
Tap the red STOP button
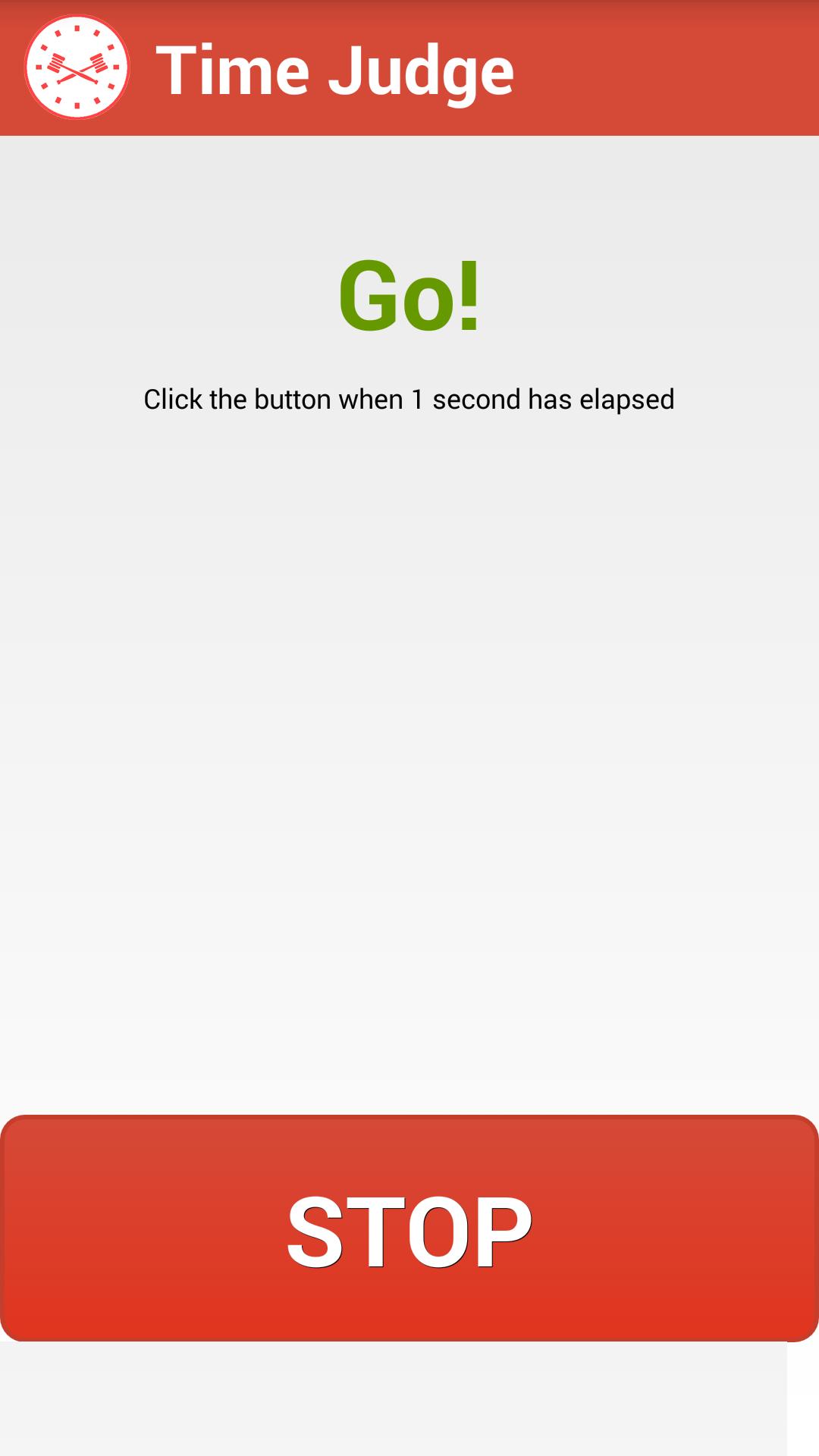click(x=409, y=1228)
